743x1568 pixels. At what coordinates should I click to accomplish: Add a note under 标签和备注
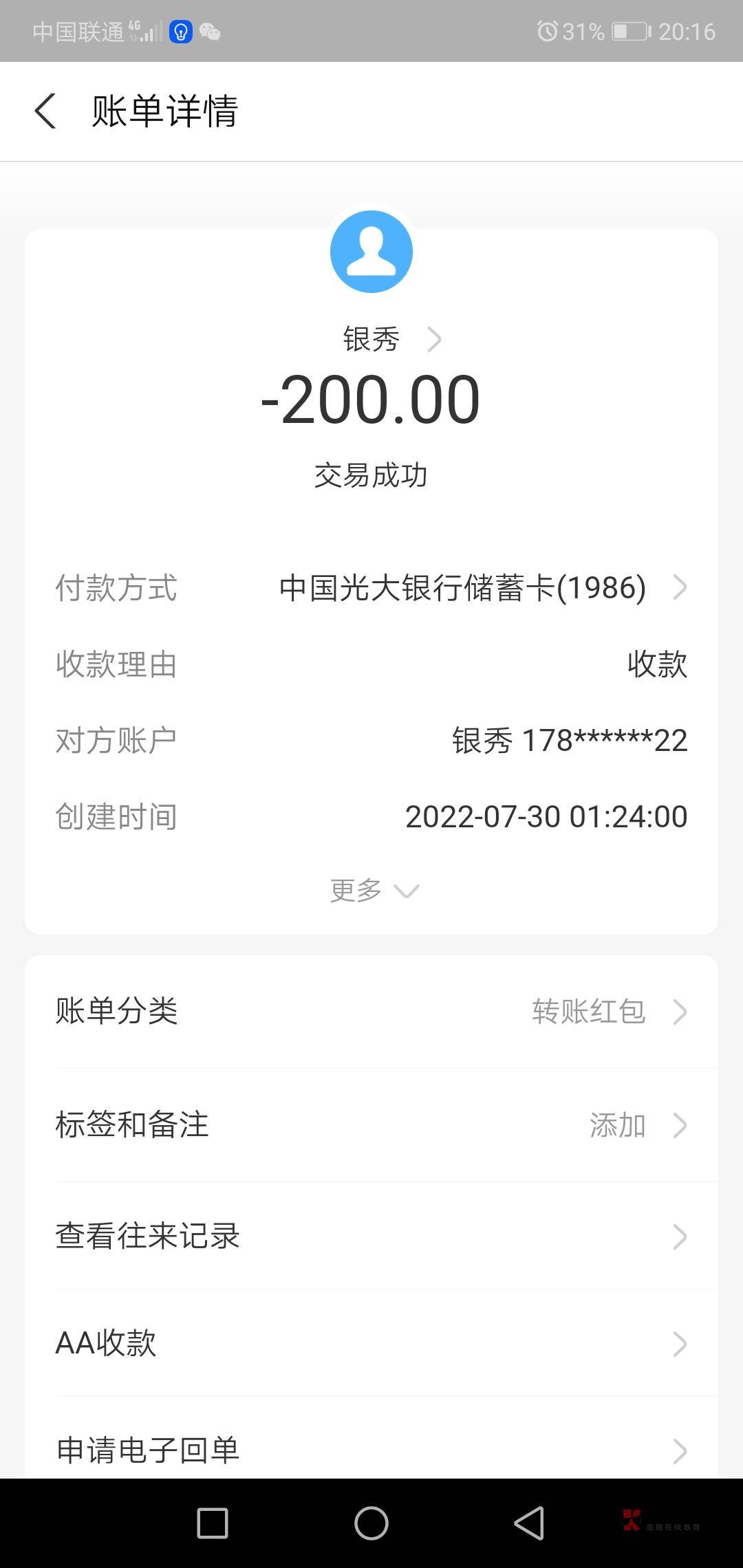coord(371,1125)
